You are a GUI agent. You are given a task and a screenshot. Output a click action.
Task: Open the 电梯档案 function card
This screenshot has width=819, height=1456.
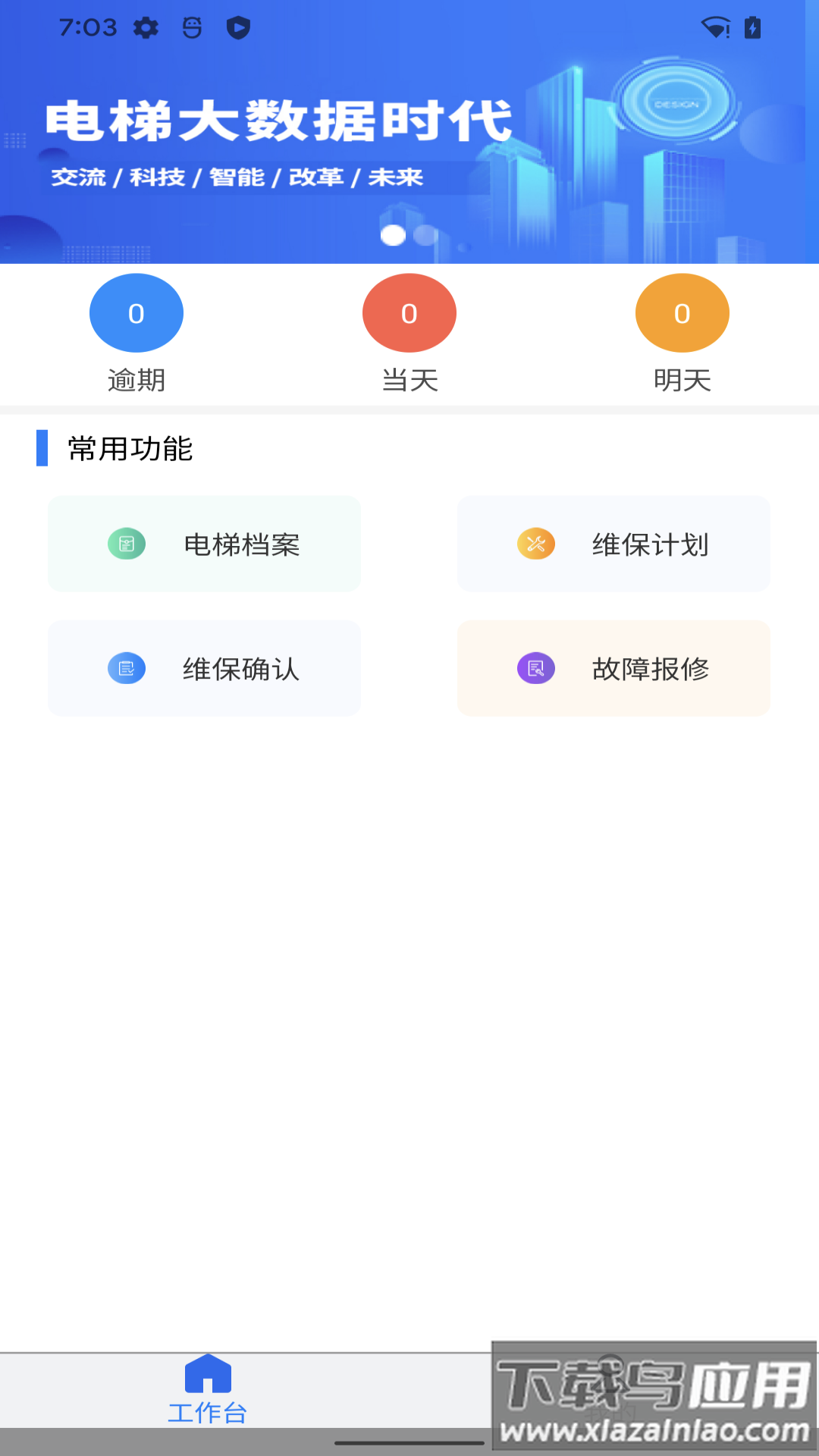(204, 544)
